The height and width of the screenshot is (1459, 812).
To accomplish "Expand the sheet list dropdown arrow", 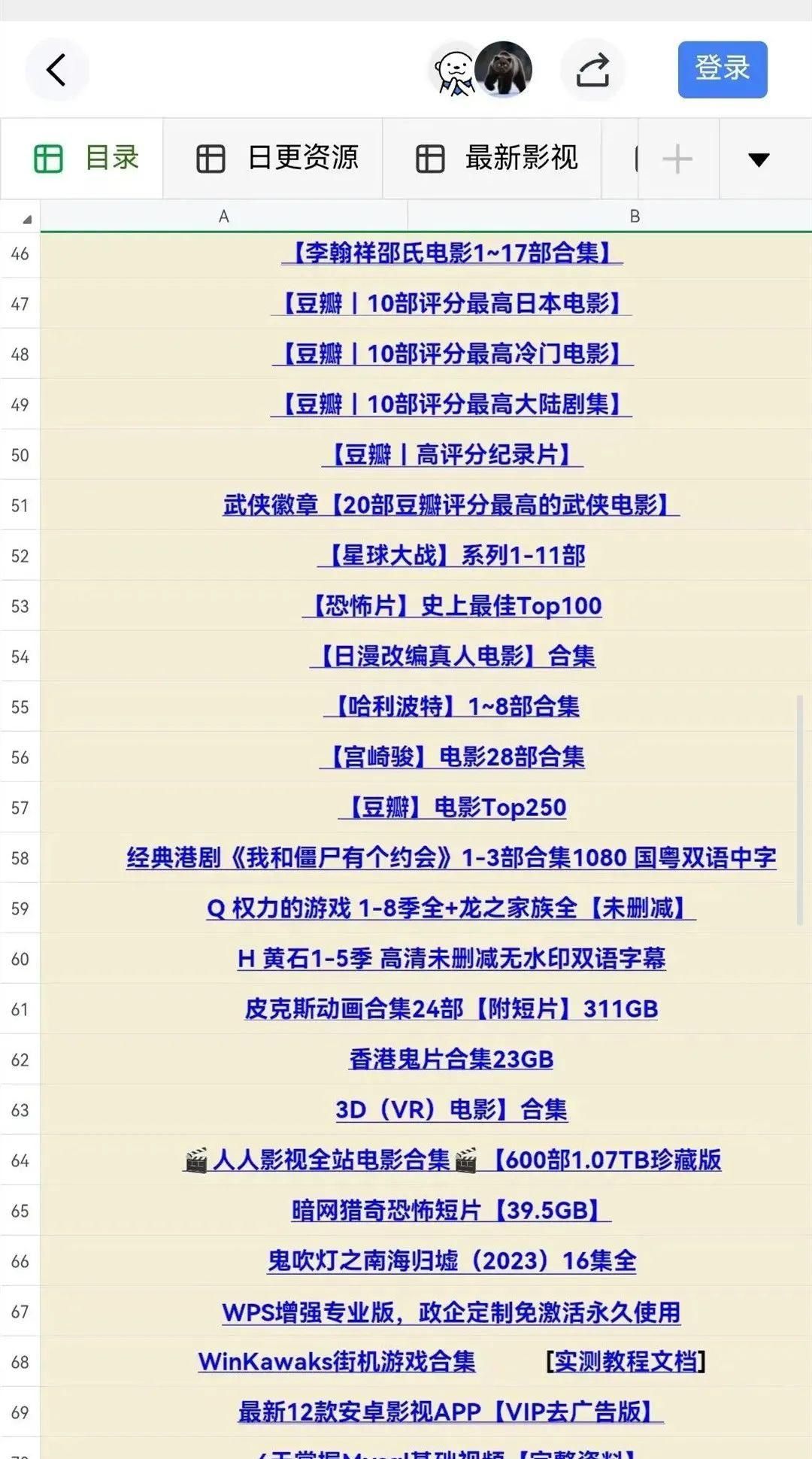I will click(x=759, y=159).
